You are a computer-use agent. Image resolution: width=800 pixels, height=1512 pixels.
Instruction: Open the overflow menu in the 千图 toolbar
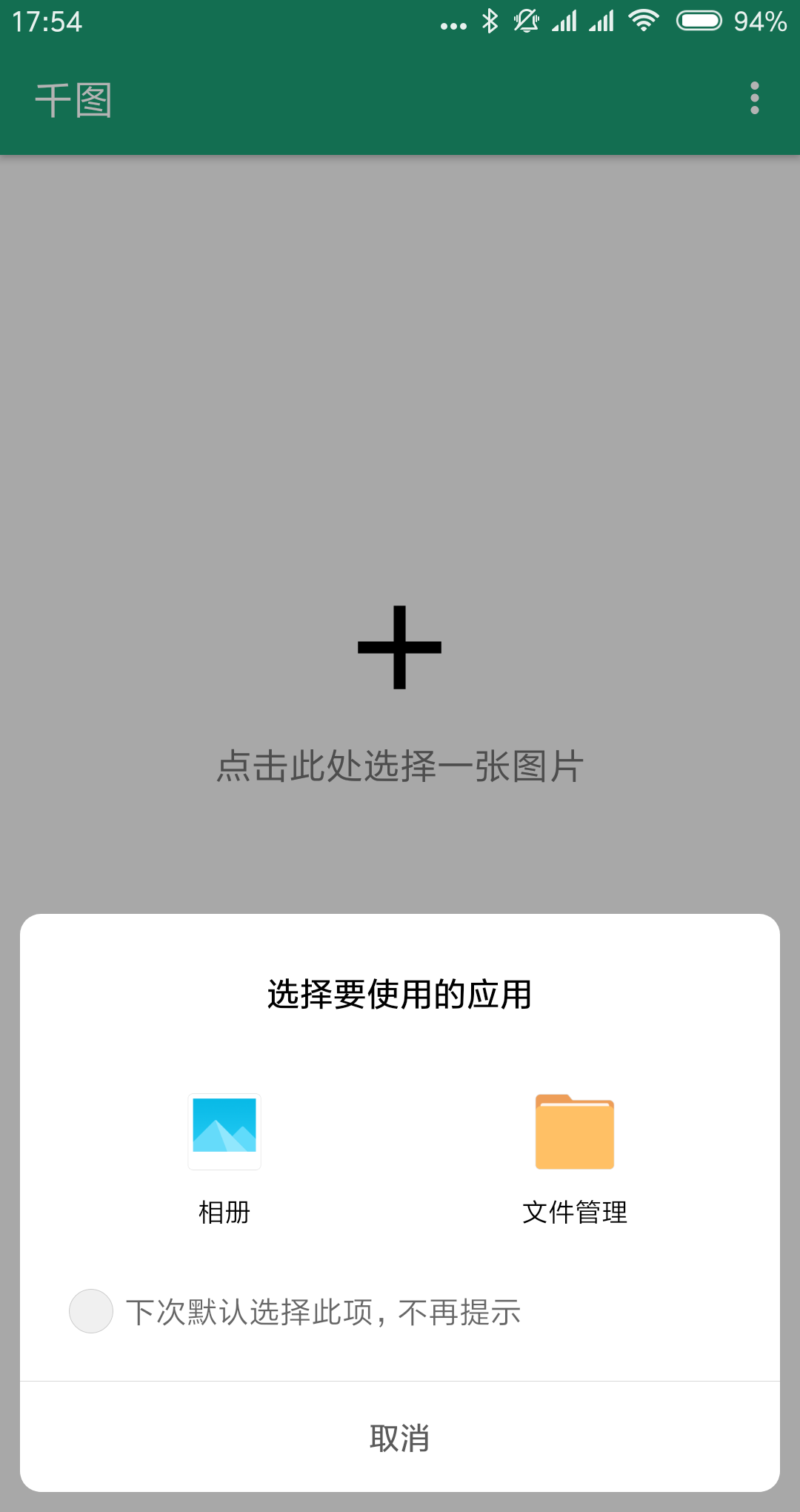pyautogui.click(x=753, y=97)
